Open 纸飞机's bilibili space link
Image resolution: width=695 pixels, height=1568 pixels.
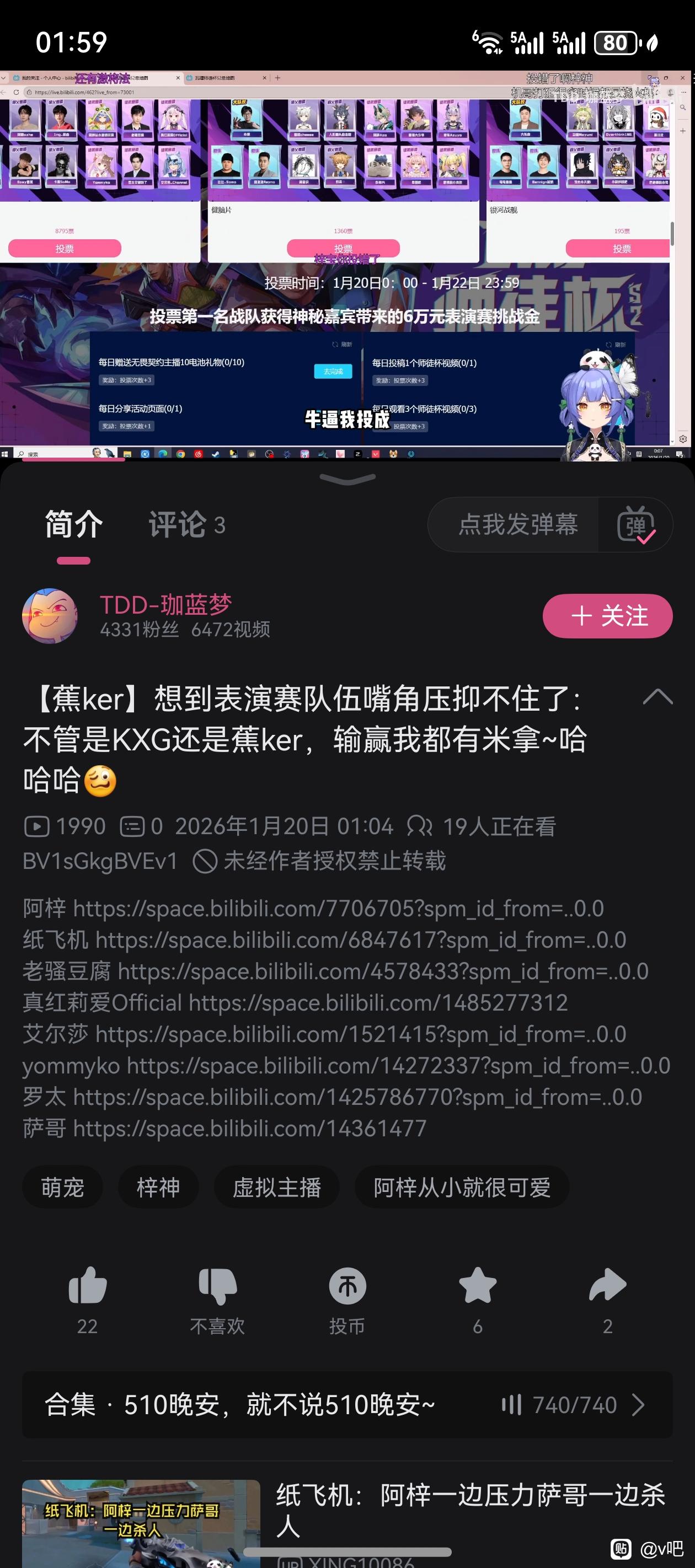coord(360,941)
